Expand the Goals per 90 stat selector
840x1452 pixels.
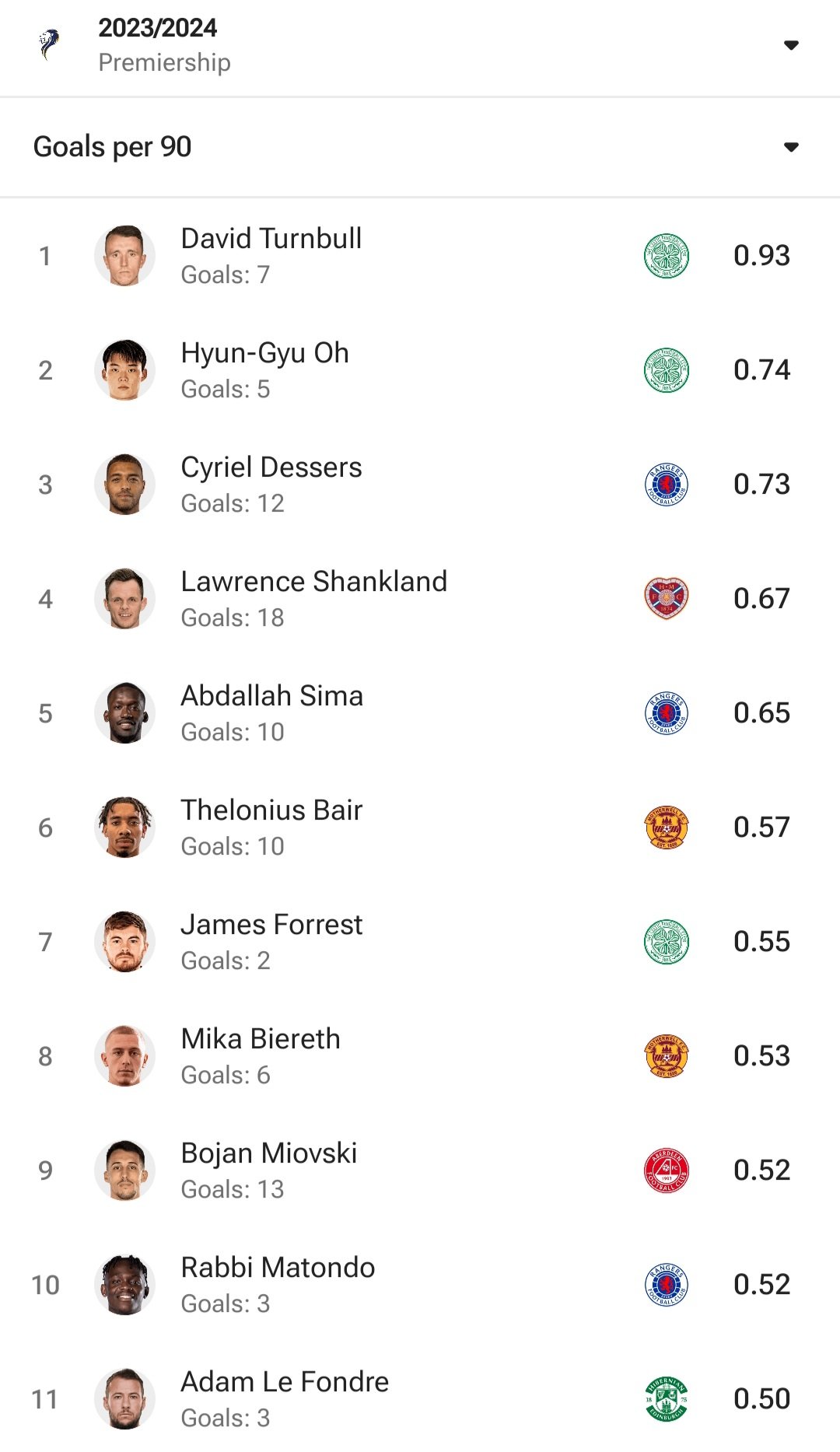point(420,147)
